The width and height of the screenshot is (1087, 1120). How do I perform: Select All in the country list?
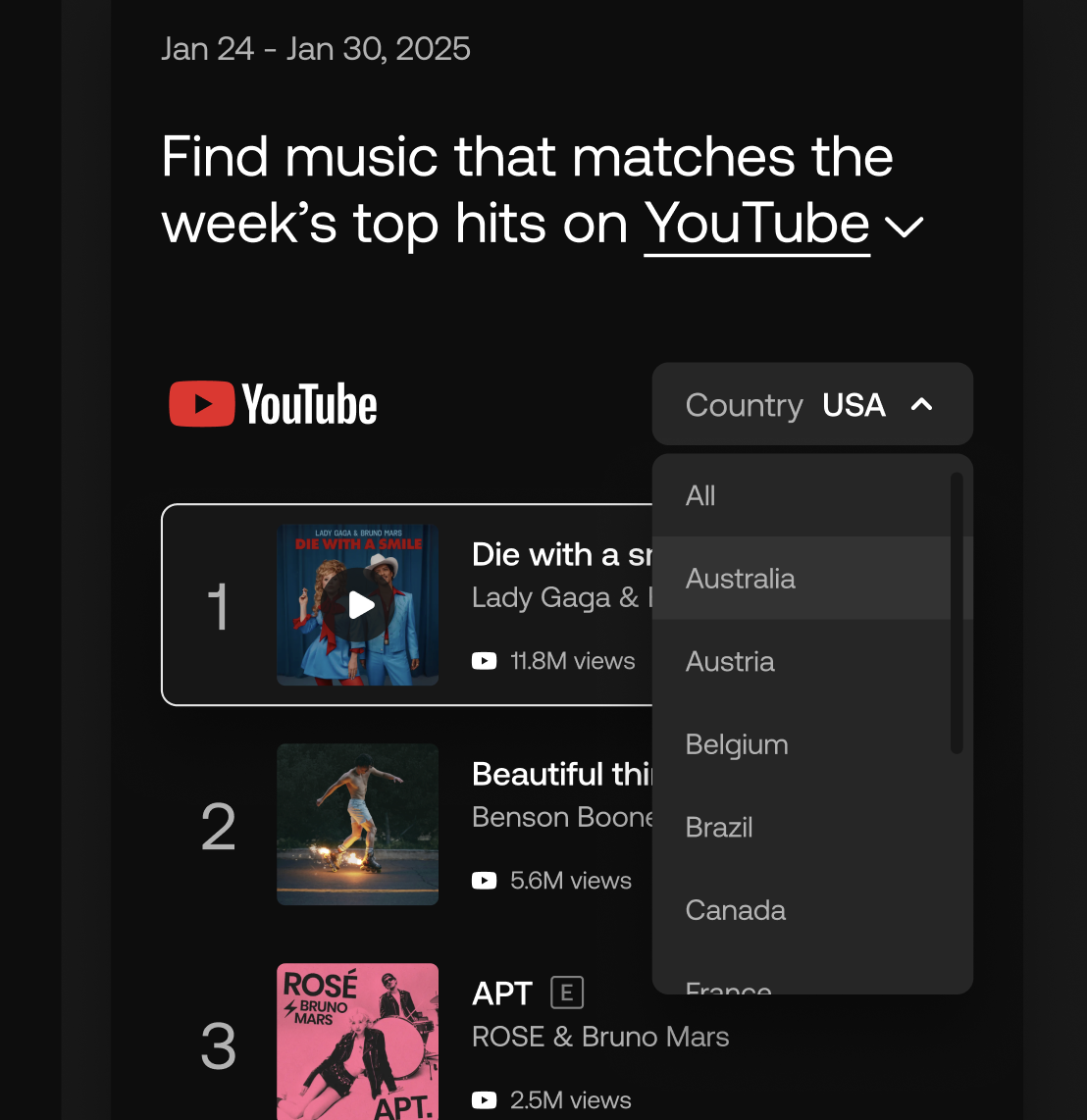(700, 496)
